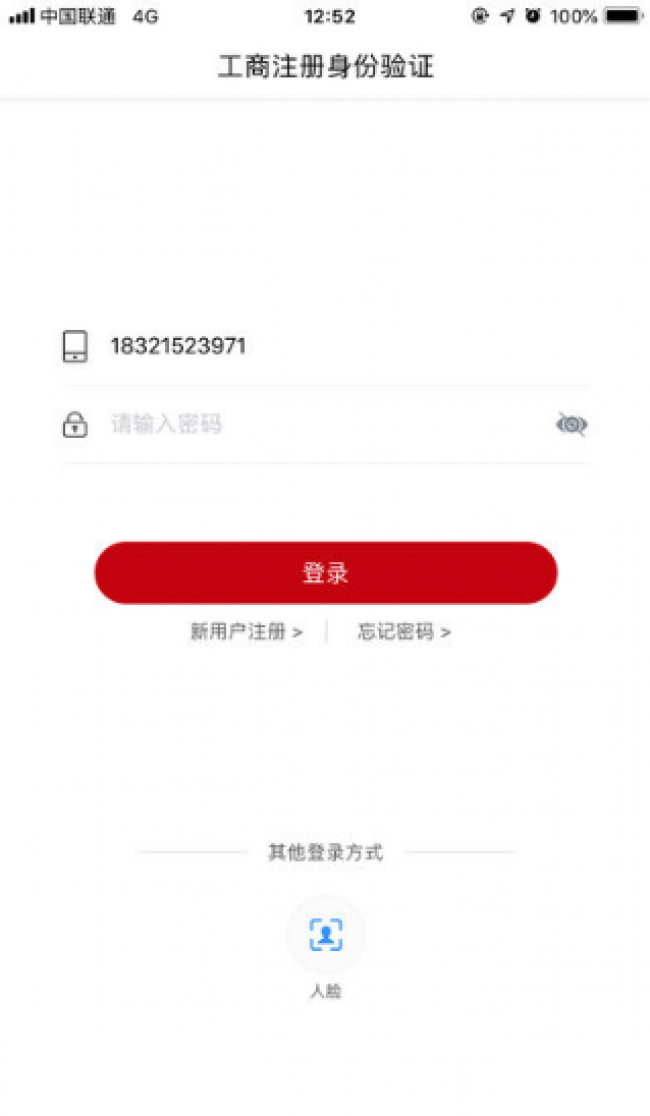
Task: Open the 忘记密码 password recovery link
Action: (404, 631)
